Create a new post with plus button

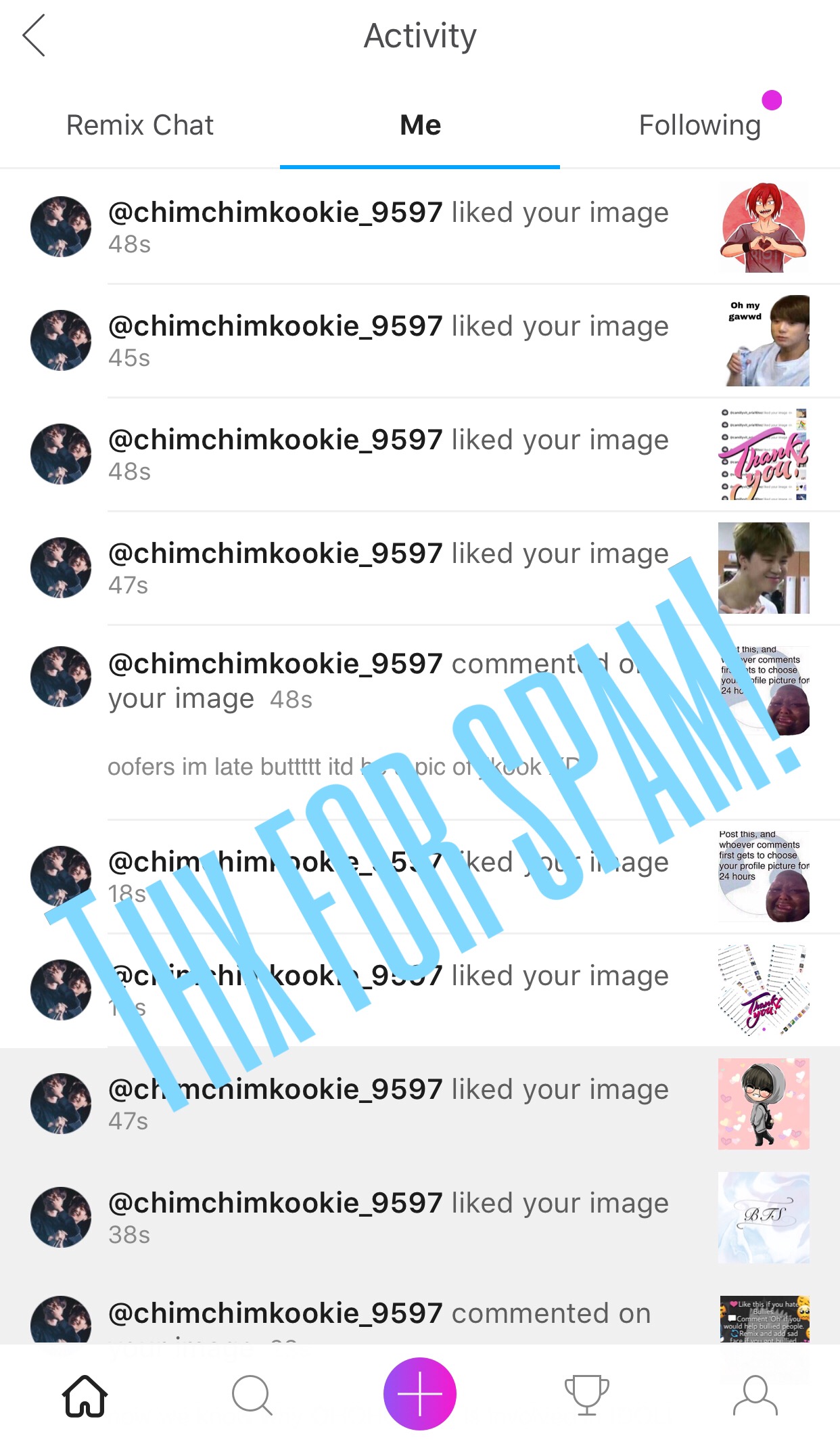tap(420, 1394)
